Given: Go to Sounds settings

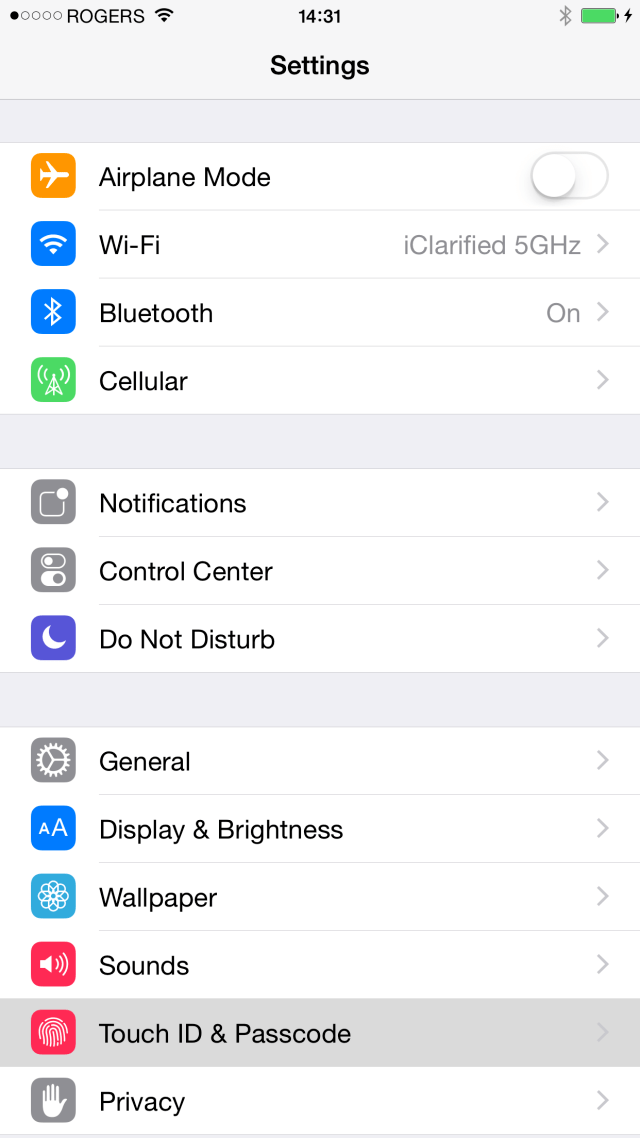Looking at the screenshot, I should pos(320,965).
